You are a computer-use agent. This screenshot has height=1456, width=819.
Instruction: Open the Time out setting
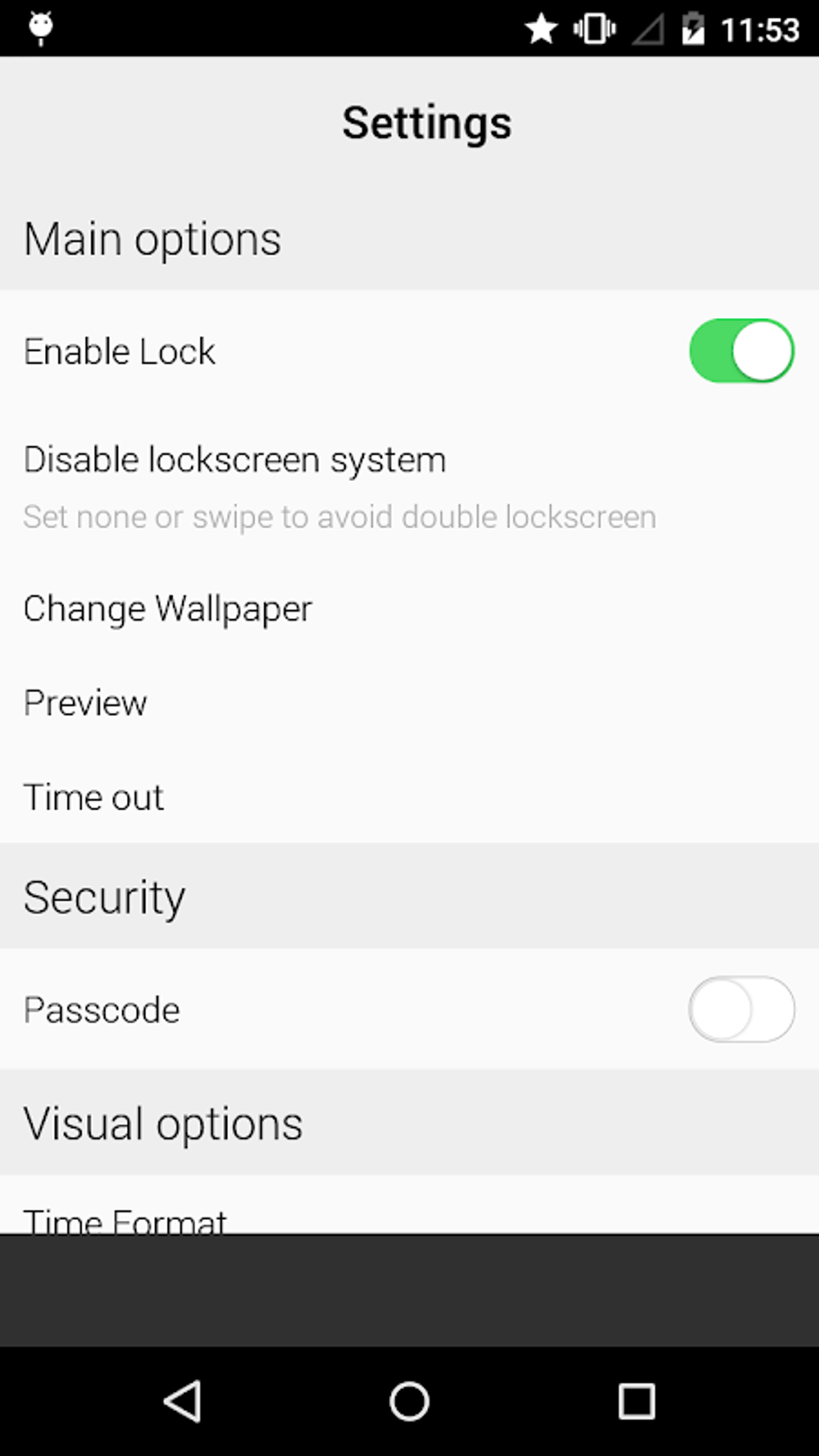(x=409, y=797)
